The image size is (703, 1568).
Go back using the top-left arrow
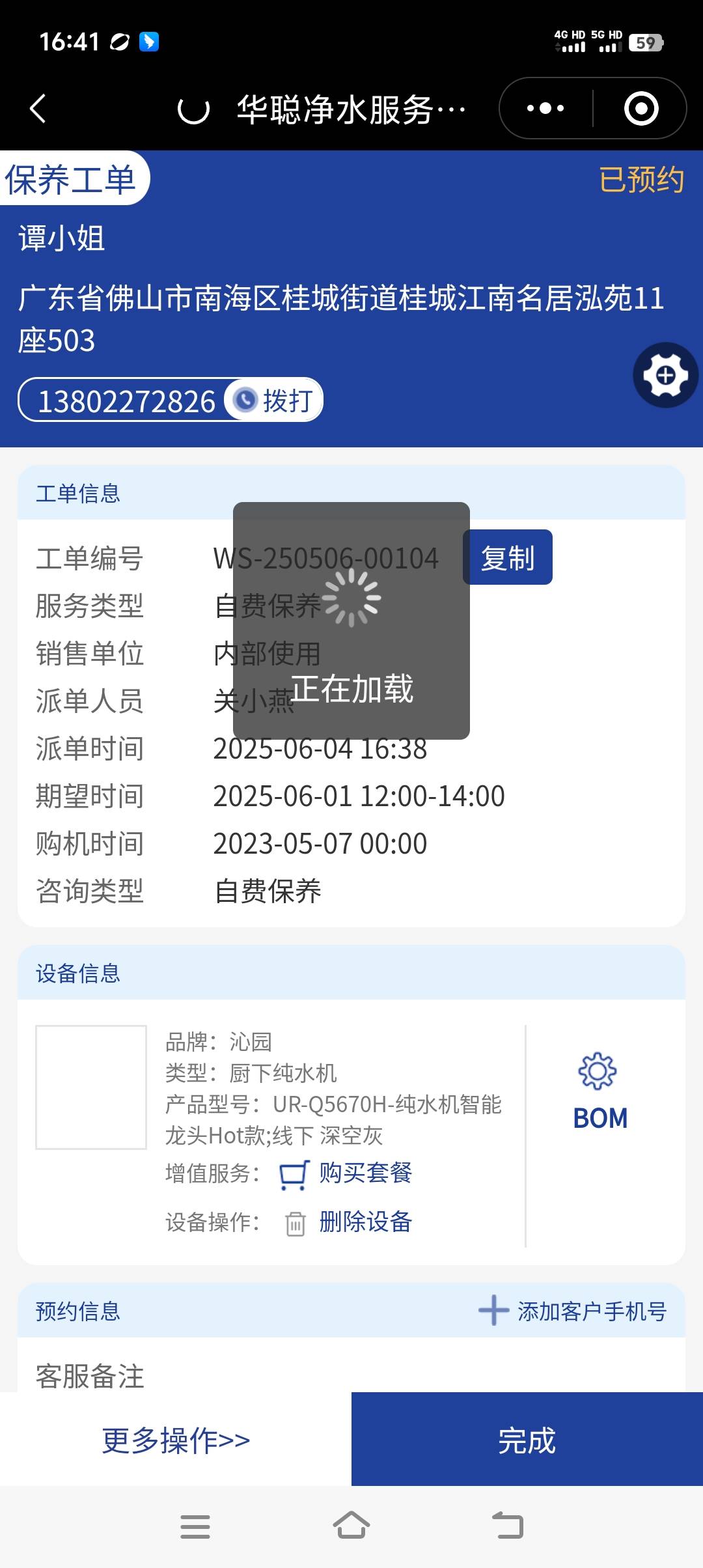pos(38,108)
